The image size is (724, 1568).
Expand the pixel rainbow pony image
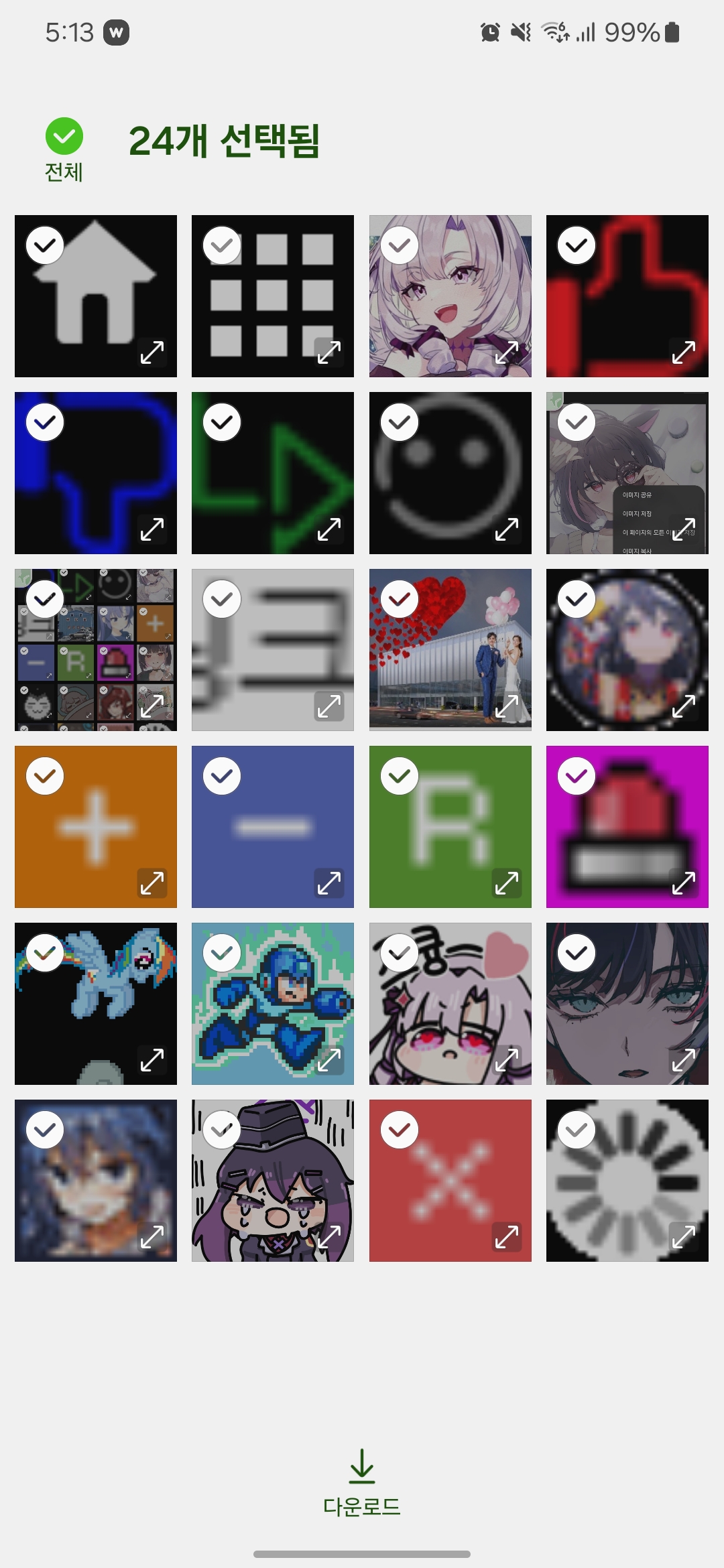coord(152,1059)
